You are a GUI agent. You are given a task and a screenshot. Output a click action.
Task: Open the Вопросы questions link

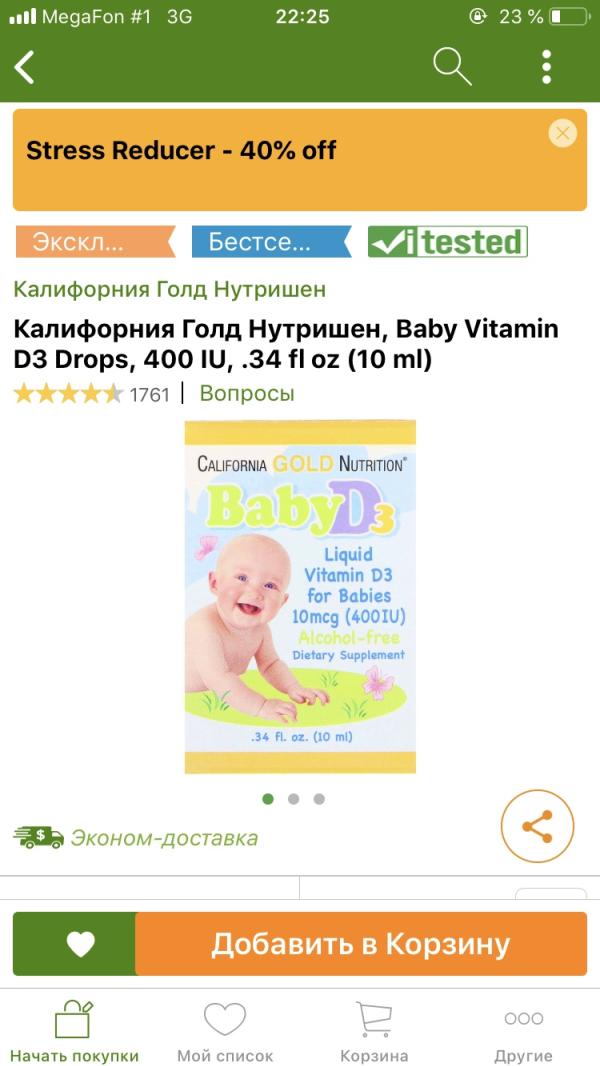[x=247, y=394]
